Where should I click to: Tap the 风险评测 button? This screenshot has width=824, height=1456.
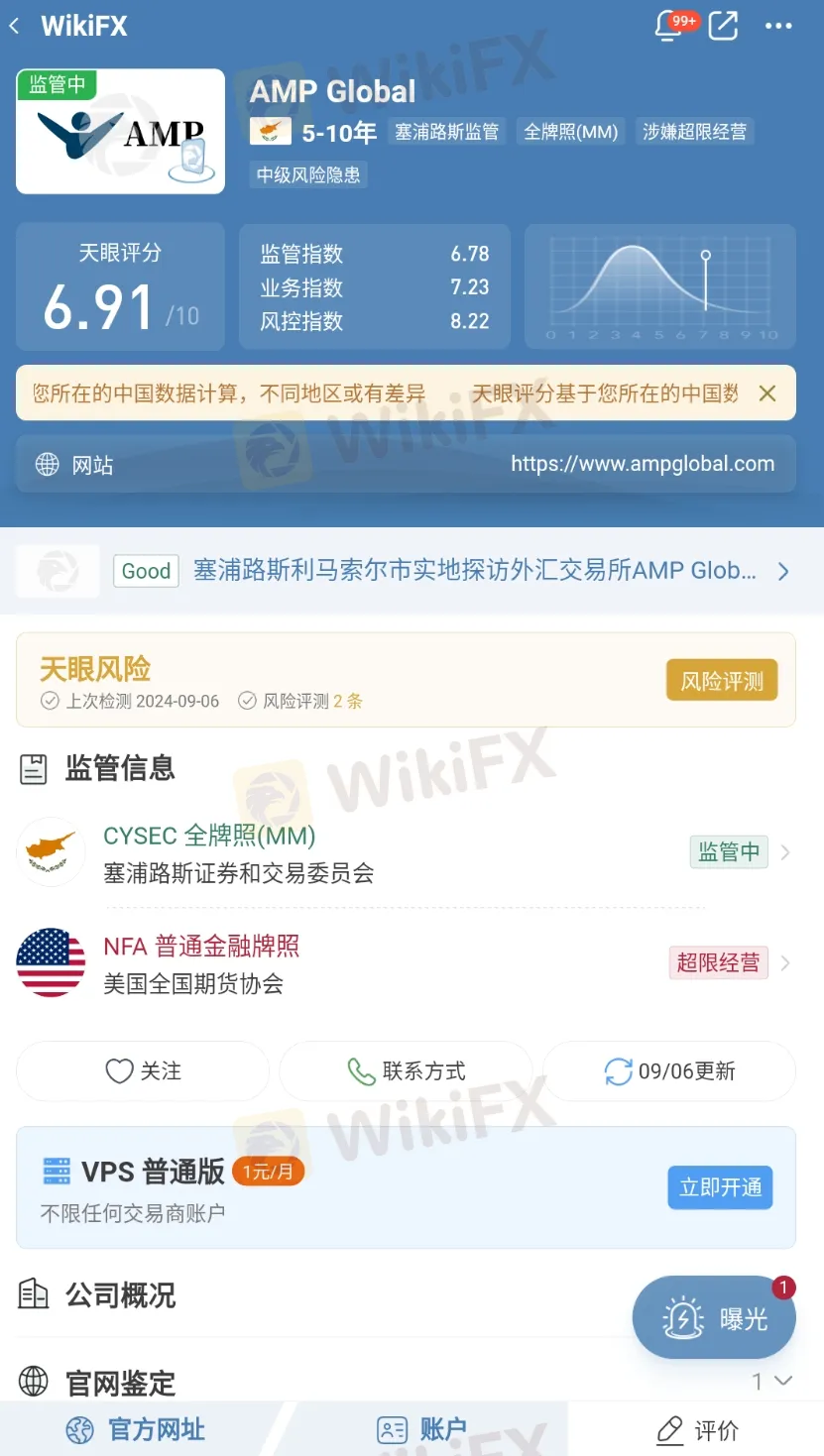721,681
